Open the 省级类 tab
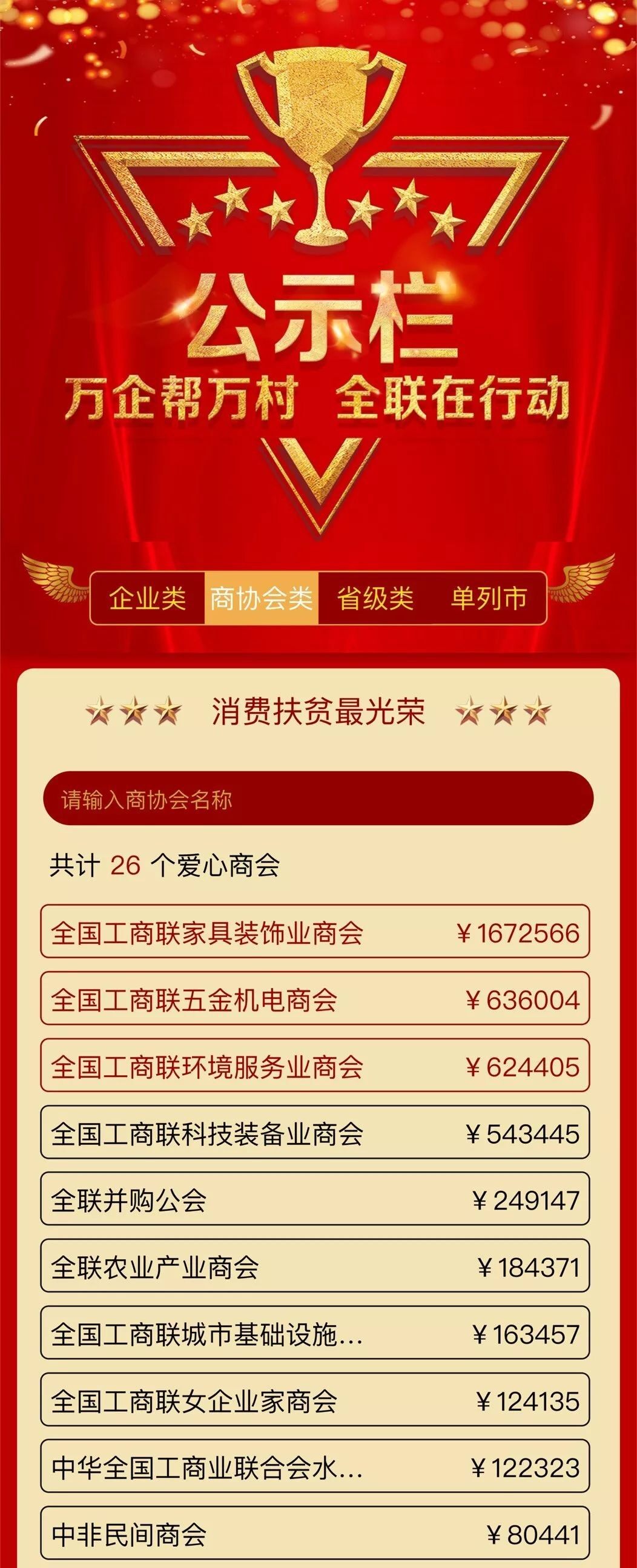The width and height of the screenshot is (637, 1568). (375, 598)
